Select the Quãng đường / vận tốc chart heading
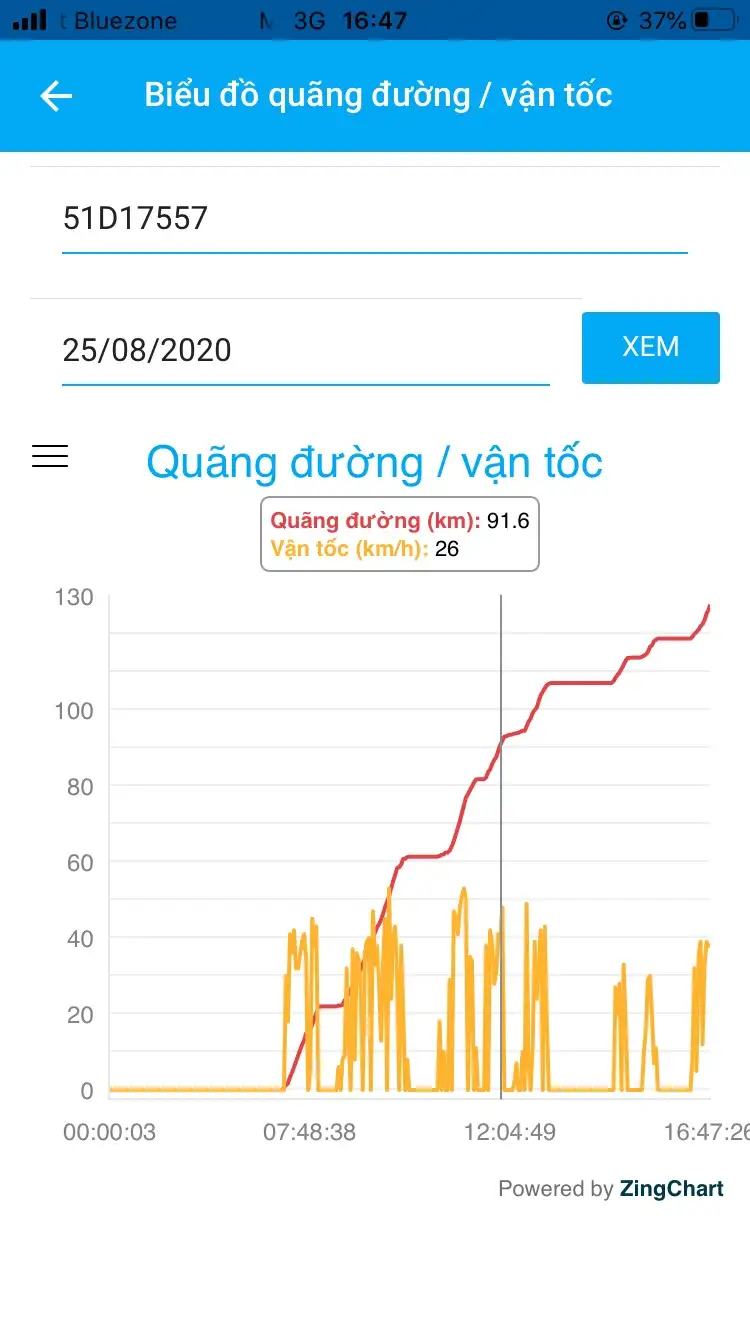Viewport: 750px width, 1334px height. point(375,462)
